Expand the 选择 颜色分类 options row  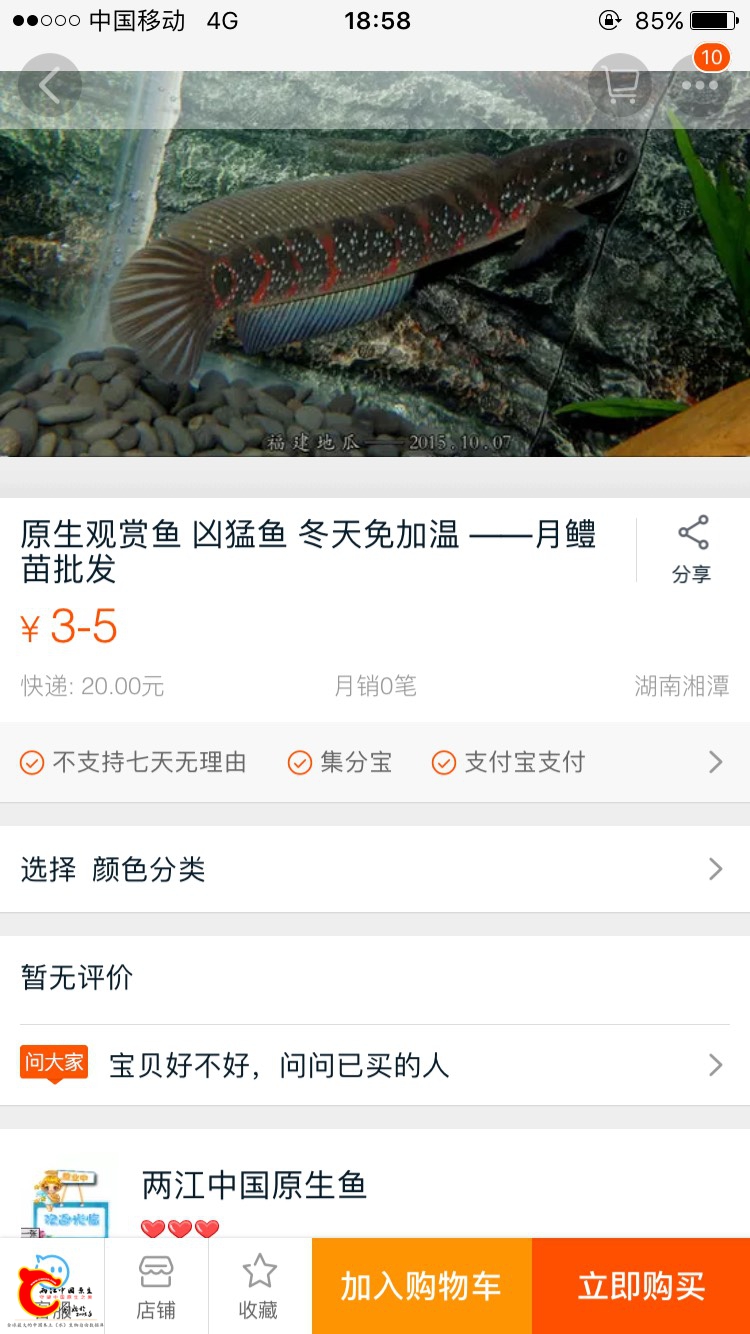click(375, 869)
